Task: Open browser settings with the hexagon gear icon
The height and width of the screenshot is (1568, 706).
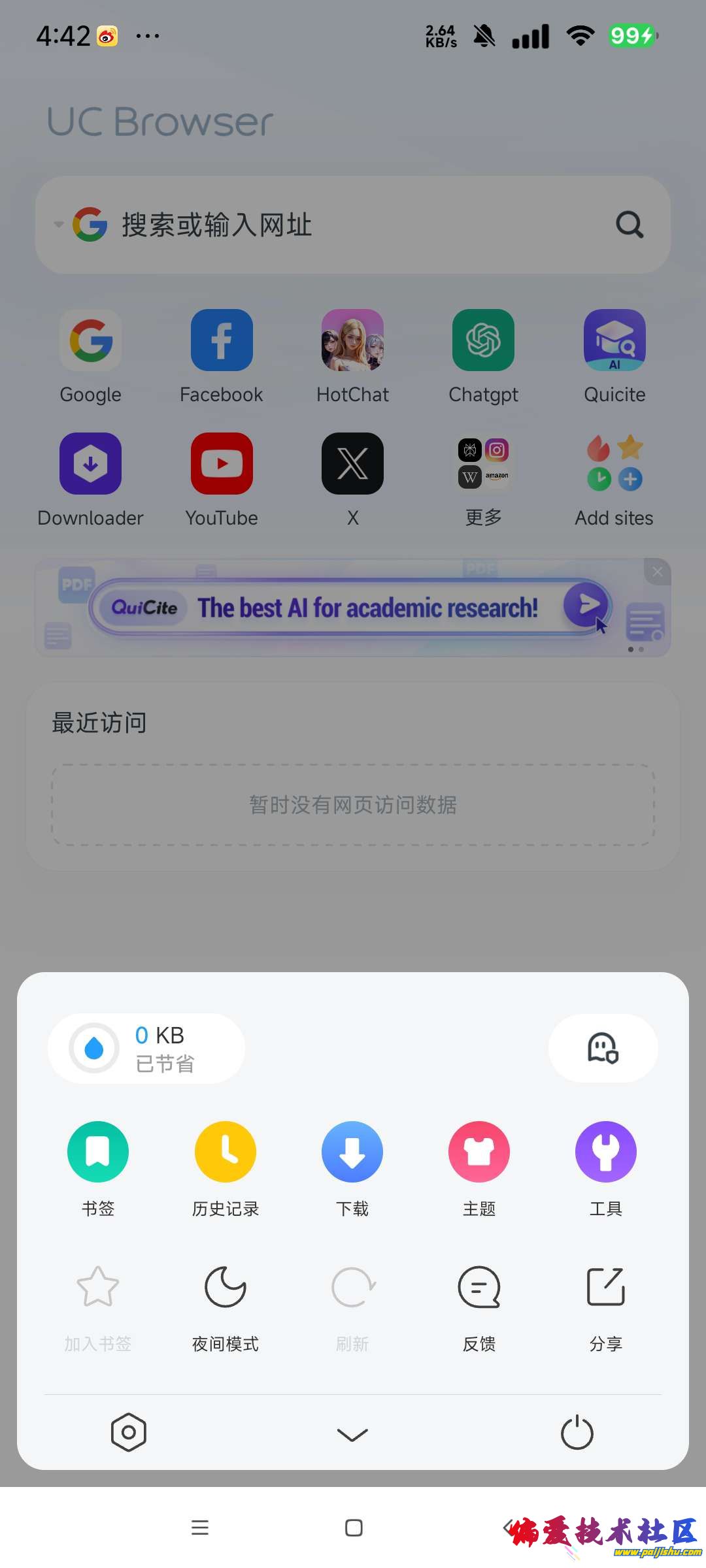Action: point(129,1432)
